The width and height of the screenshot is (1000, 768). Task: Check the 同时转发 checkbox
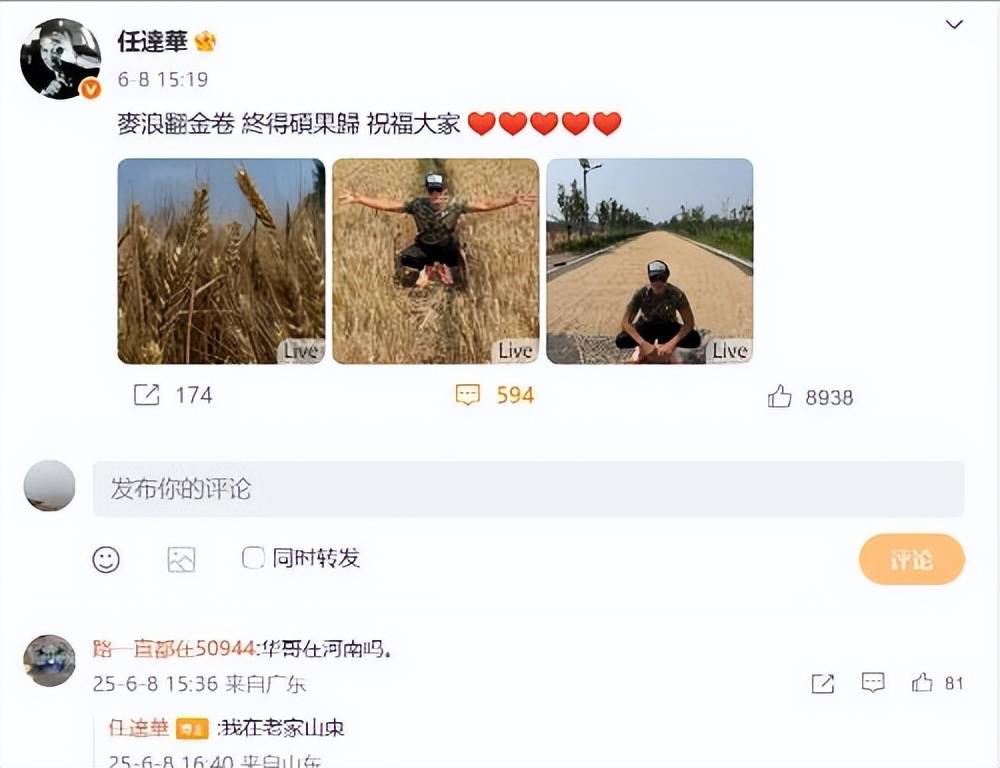tap(253, 558)
